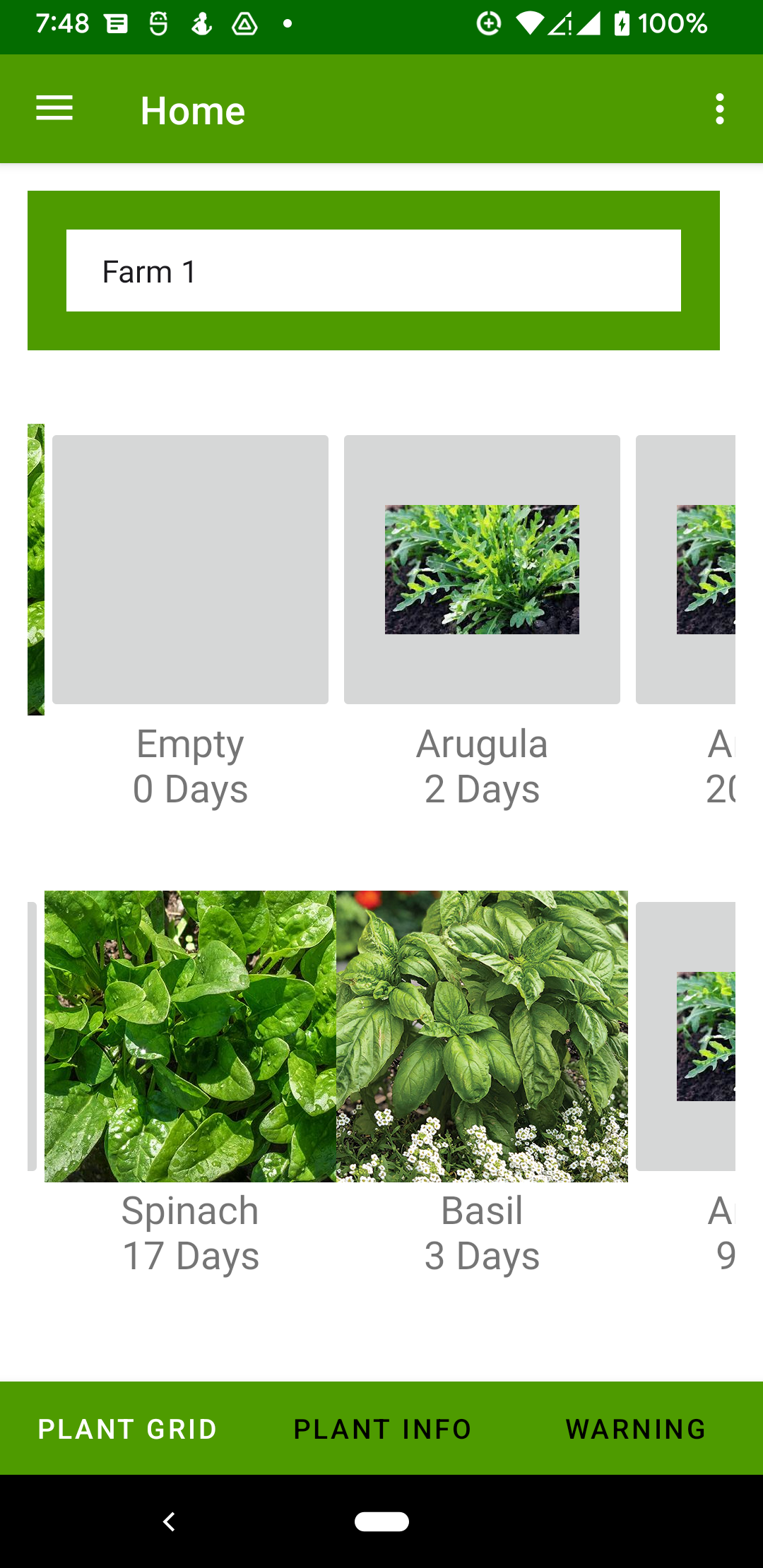Open the Basil 3 Days plot
The height and width of the screenshot is (1568, 763).
[x=482, y=1036]
